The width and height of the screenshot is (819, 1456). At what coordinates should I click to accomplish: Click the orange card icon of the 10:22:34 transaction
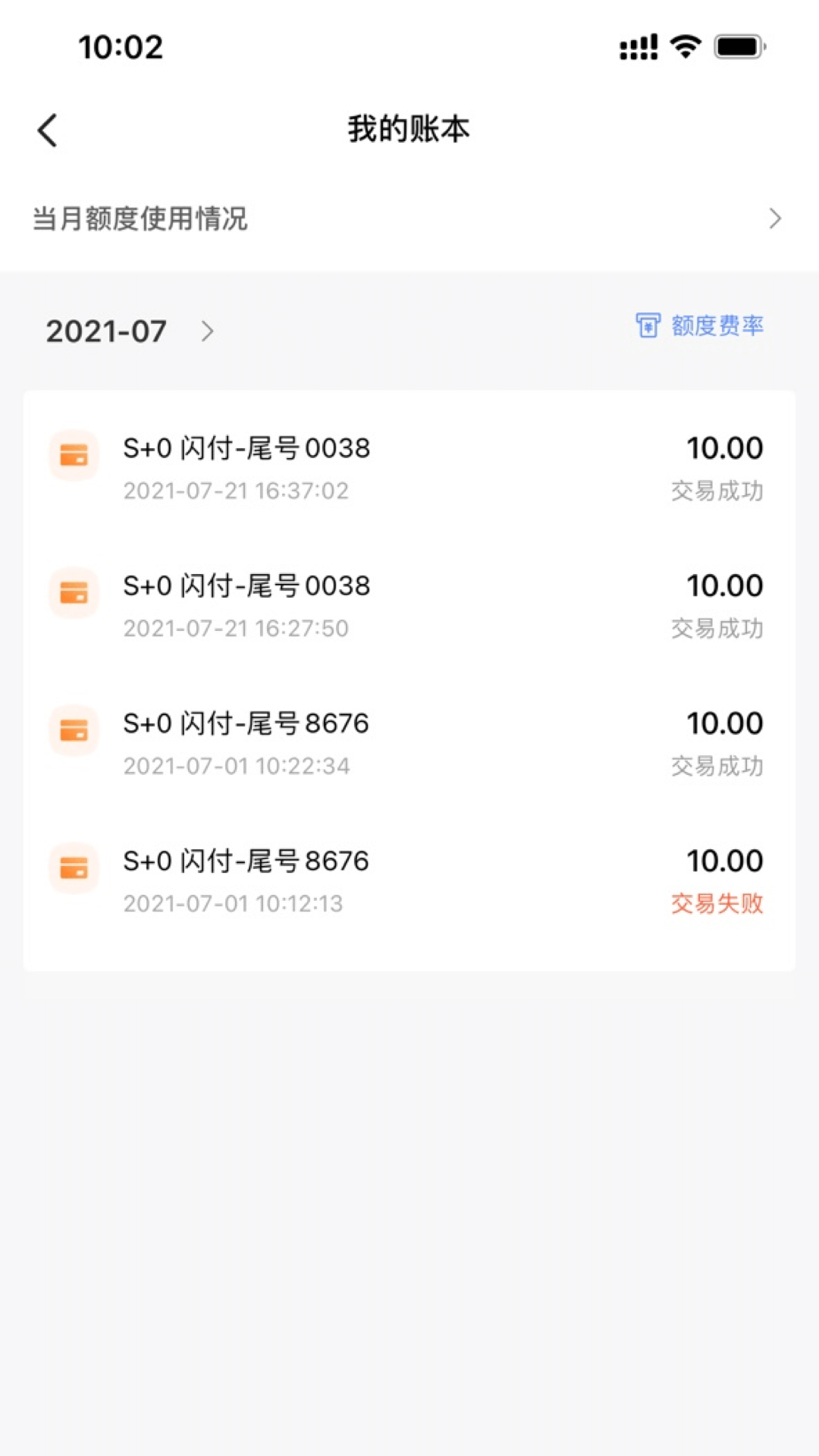click(x=74, y=730)
